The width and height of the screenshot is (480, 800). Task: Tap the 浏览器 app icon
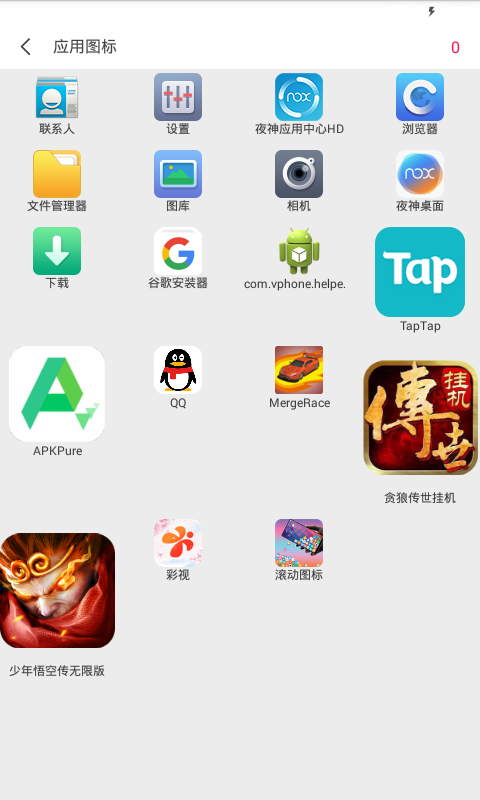pos(420,97)
